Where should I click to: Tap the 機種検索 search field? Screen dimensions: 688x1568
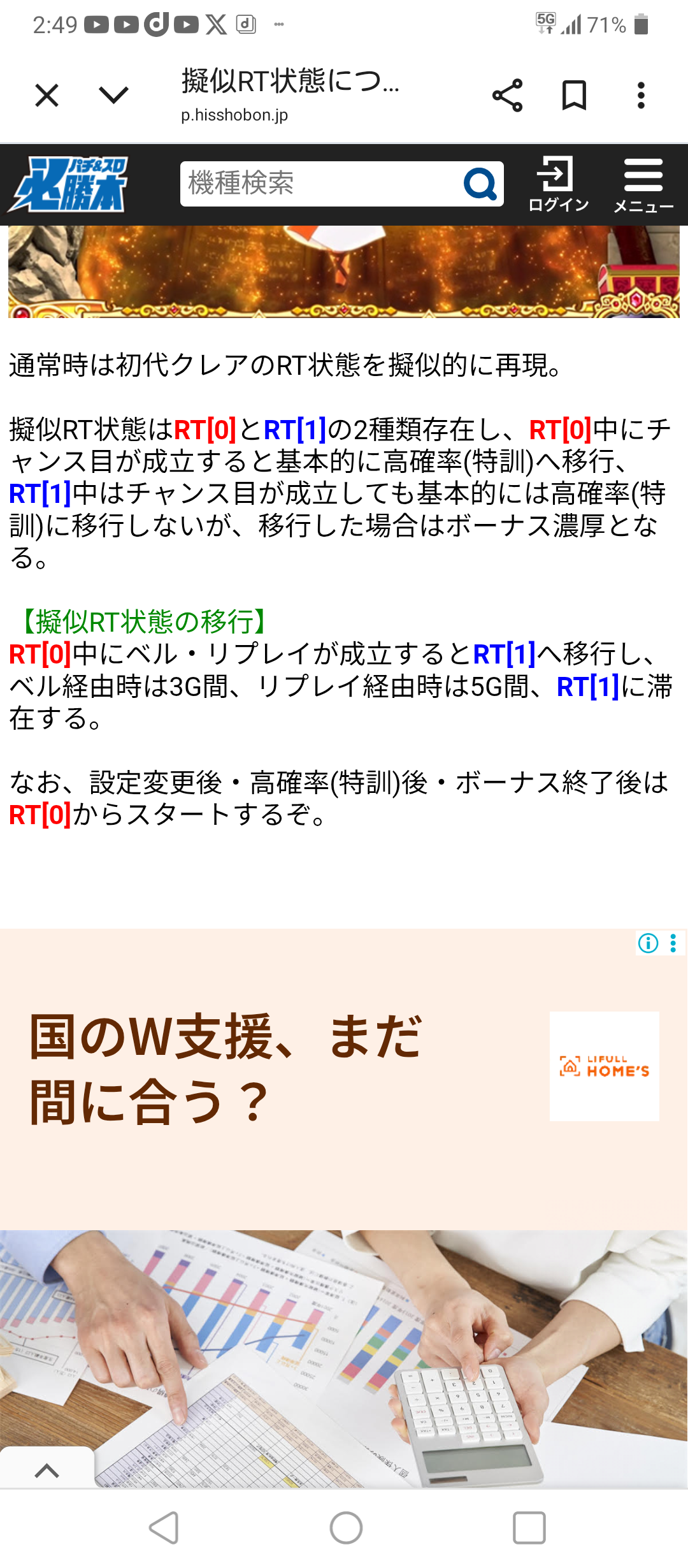[319, 184]
